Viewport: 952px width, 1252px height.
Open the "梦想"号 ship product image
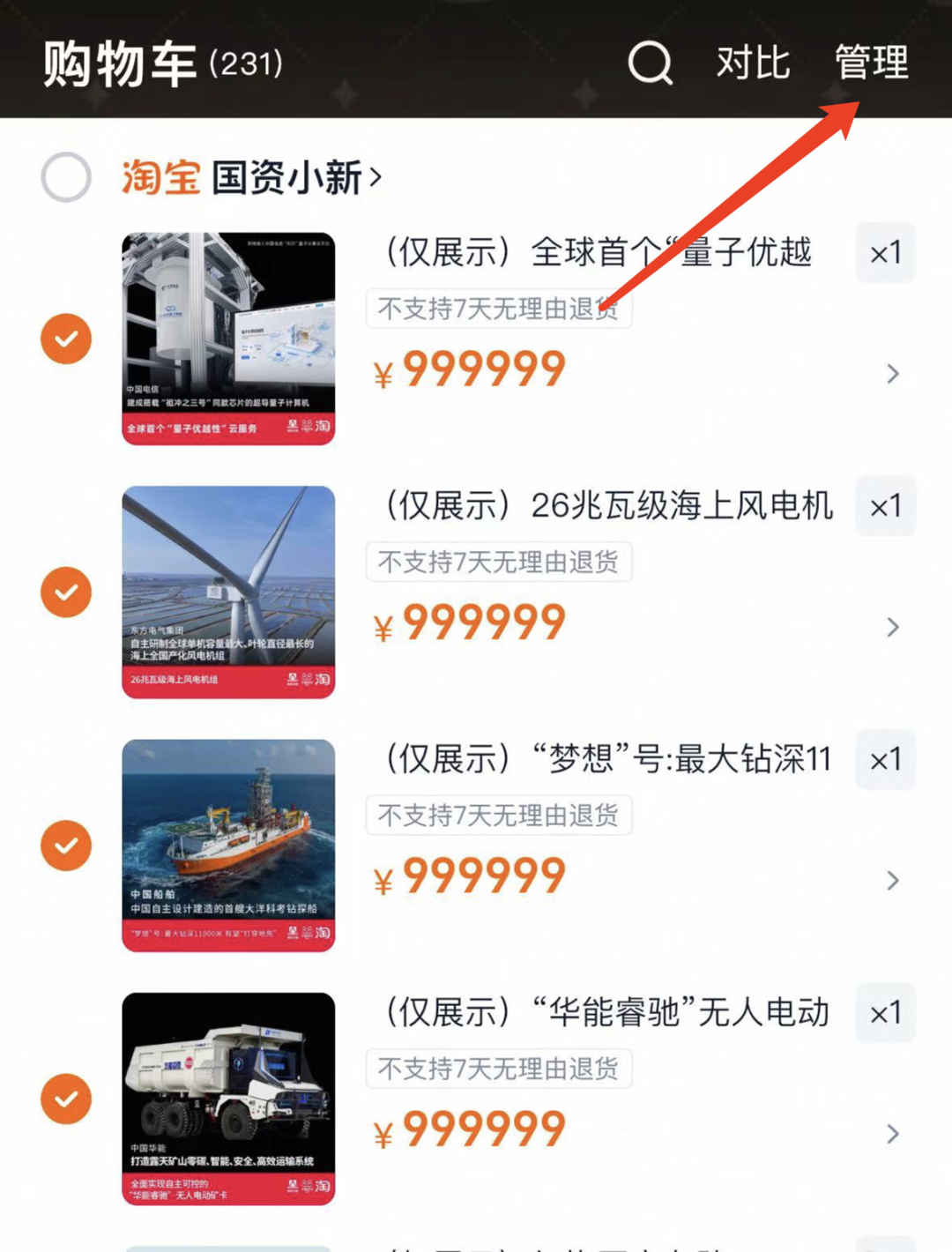pyautogui.click(x=228, y=846)
